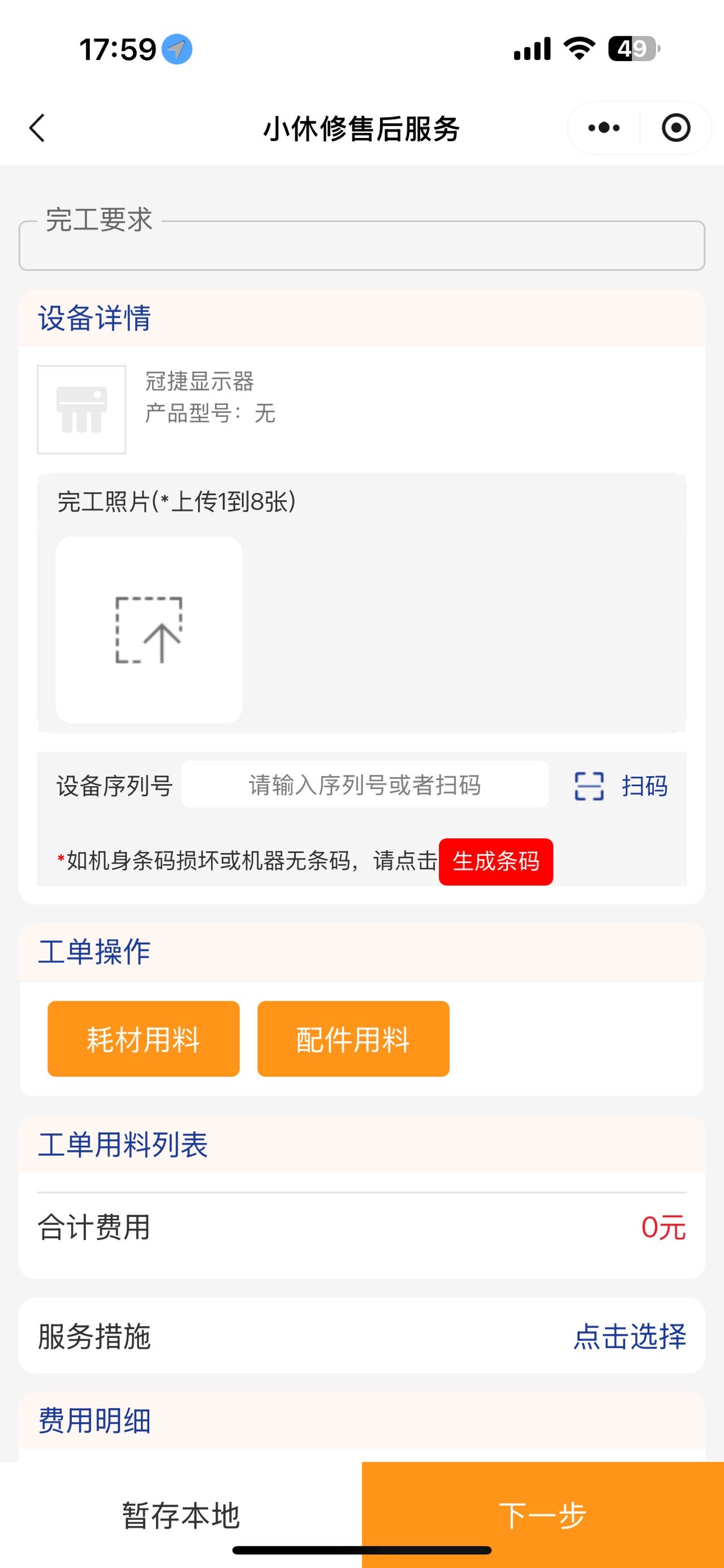The width and height of the screenshot is (724, 1568).
Task: Open the mini-program three-dot menu
Action: pyautogui.click(x=604, y=128)
